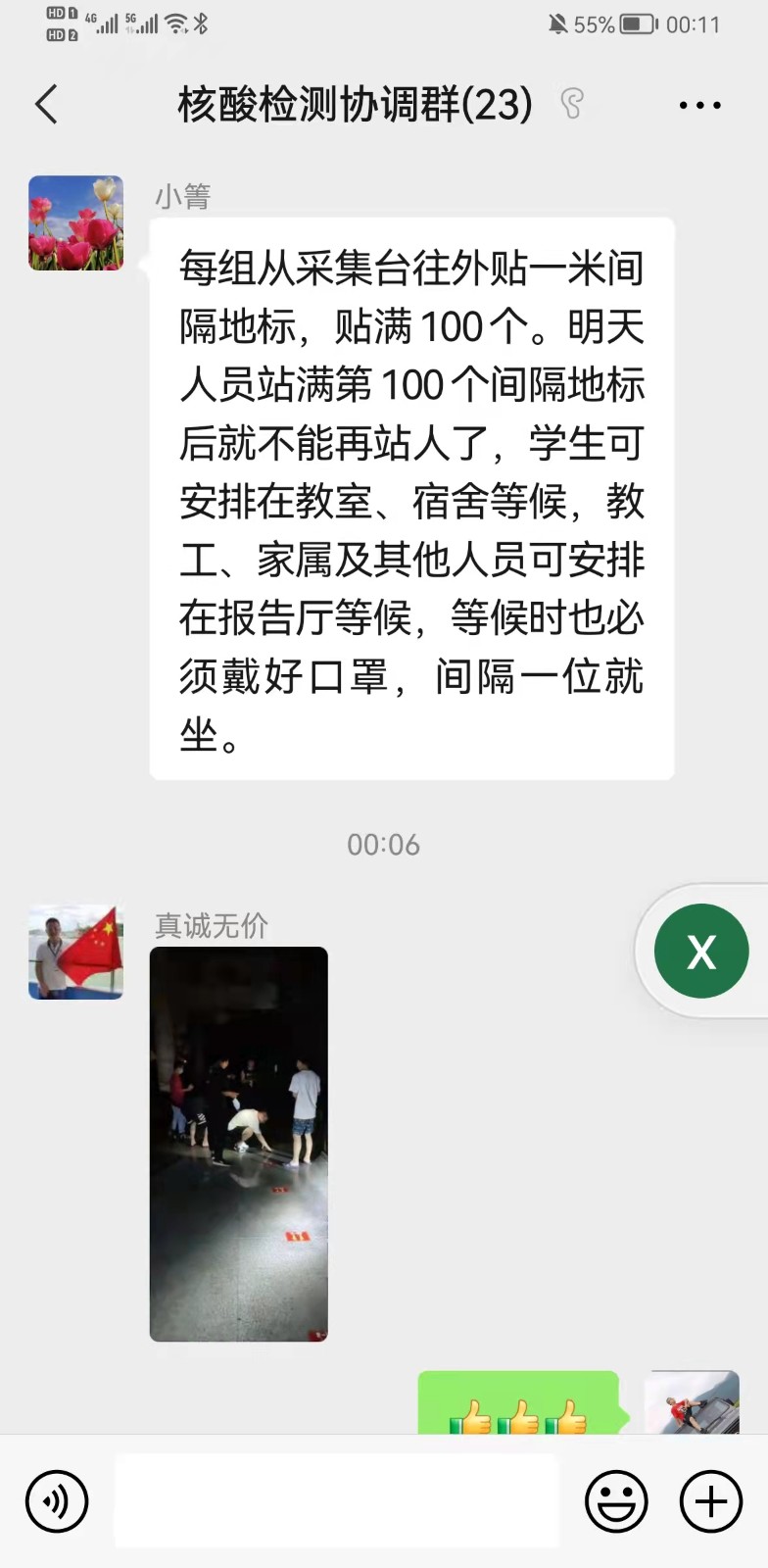Open the plus attachment menu
The width and height of the screenshot is (768, 1568).
tap(710, 1500)
